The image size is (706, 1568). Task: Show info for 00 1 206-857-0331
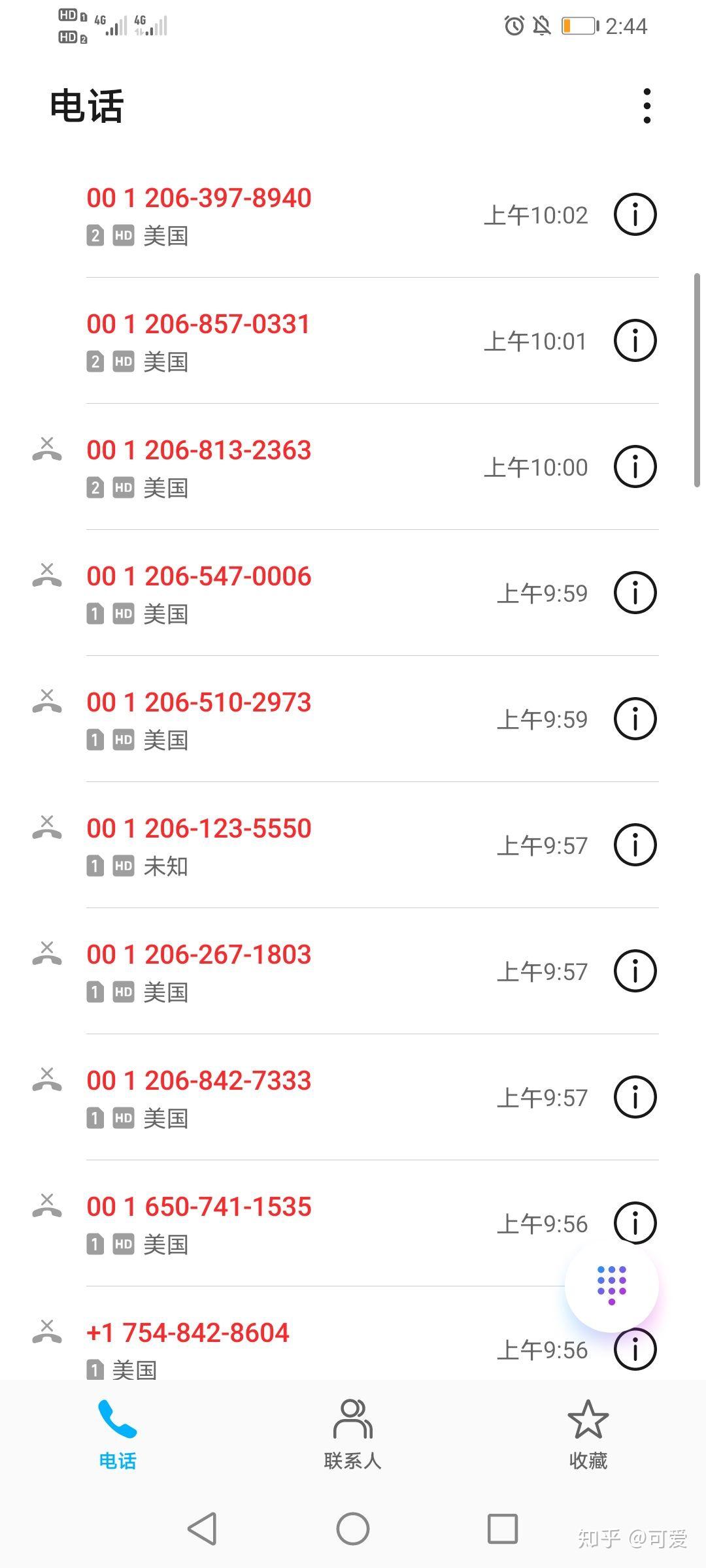point(635,340)
